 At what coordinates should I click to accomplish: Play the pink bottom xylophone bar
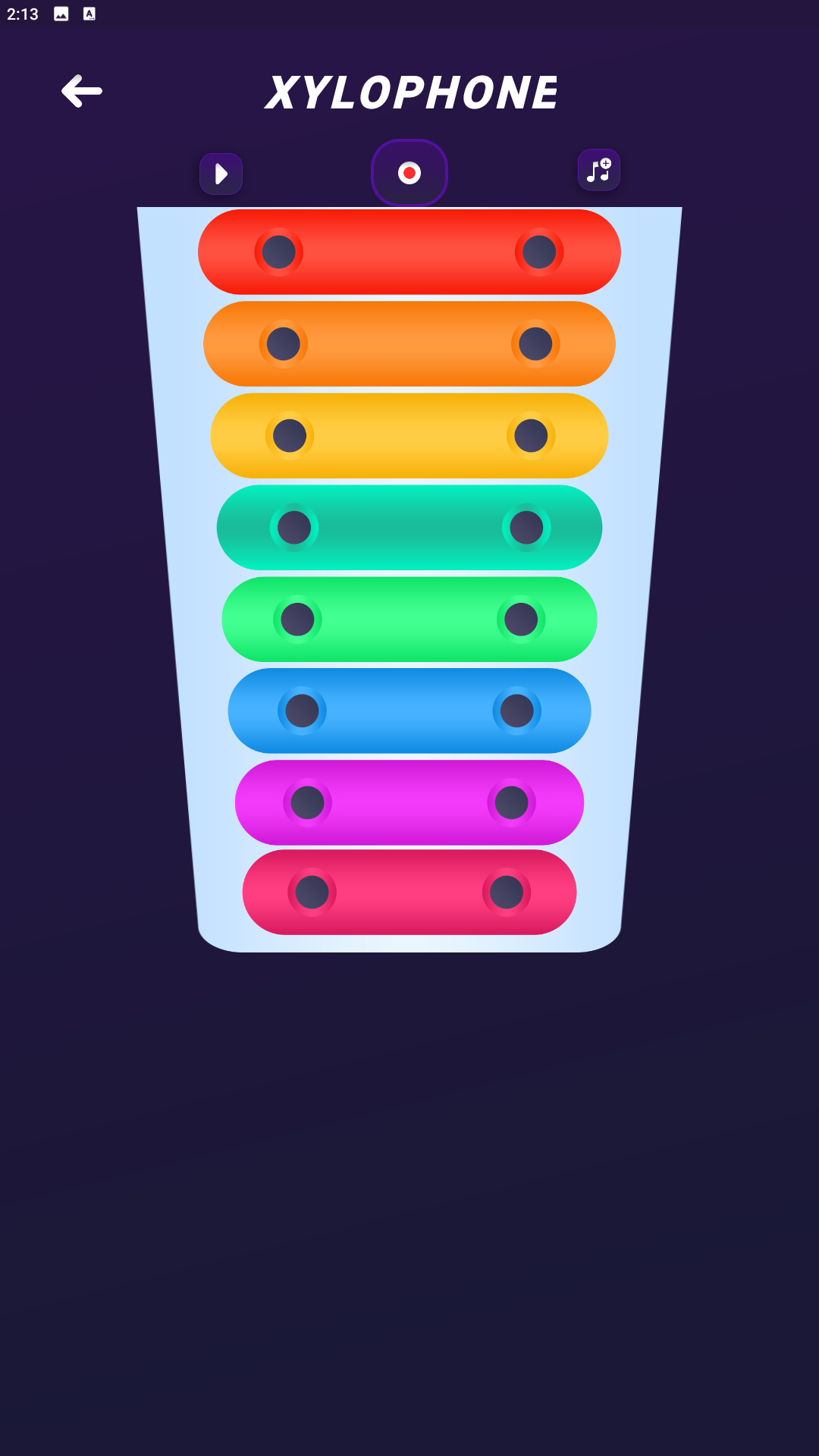[x=409, y=891]
